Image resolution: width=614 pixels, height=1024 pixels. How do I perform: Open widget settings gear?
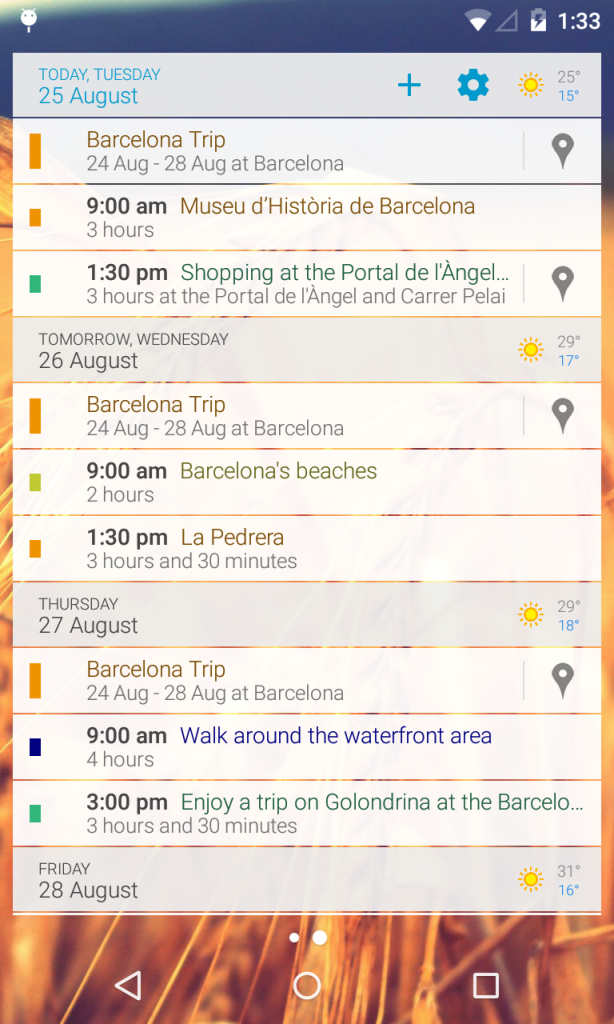(473, 86)
